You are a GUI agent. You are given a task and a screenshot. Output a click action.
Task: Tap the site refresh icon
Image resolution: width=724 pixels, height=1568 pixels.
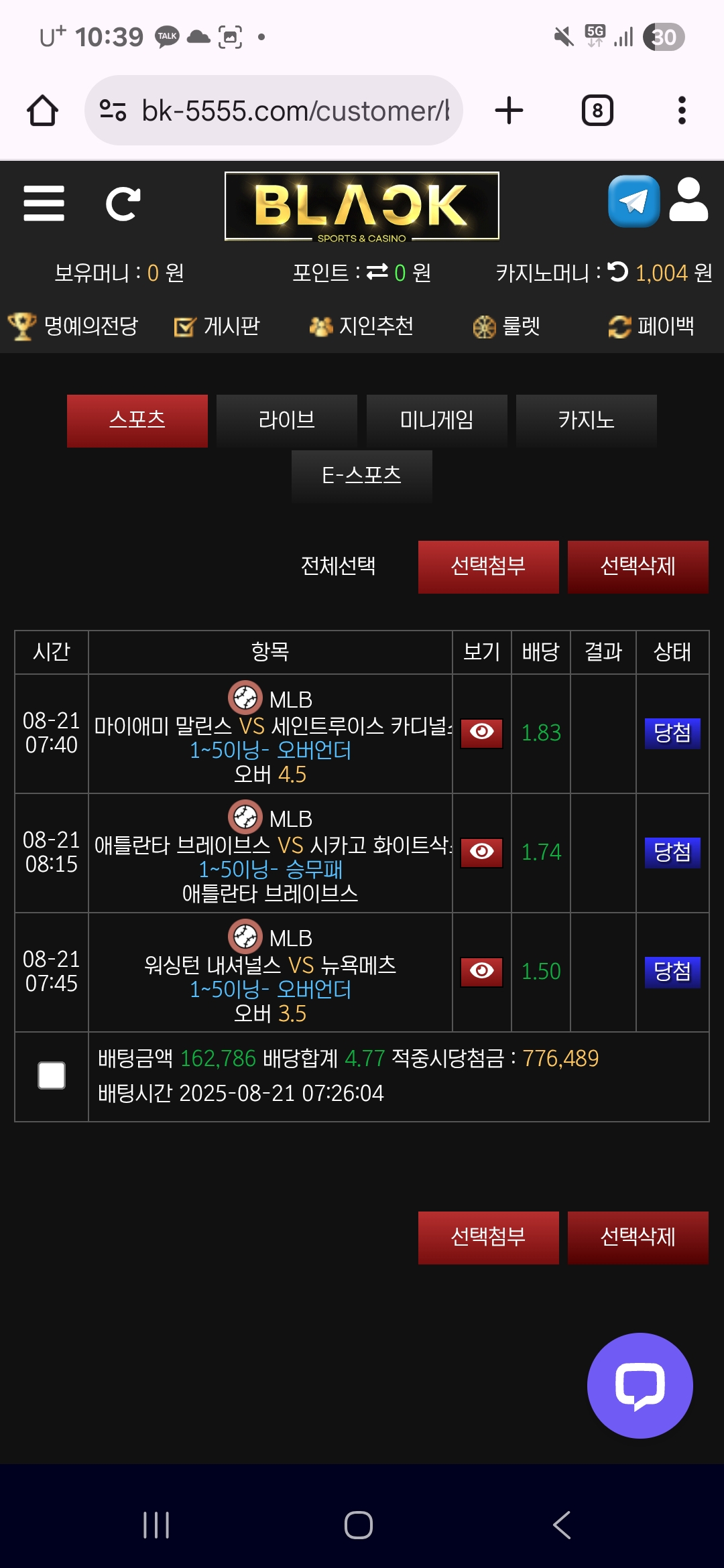[x=123, y=204]
